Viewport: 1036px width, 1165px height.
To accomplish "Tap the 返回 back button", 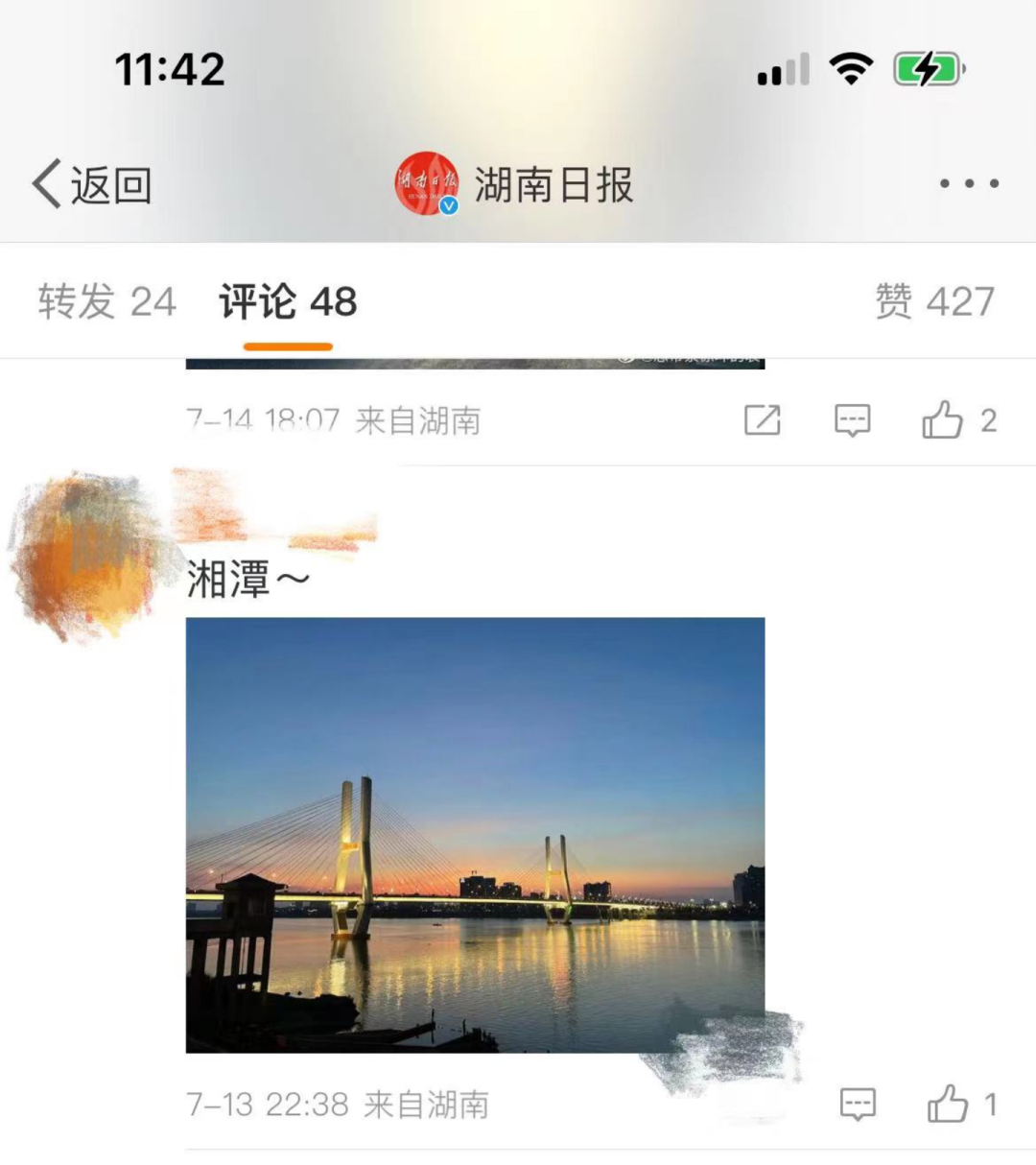I will pos(91,184).
